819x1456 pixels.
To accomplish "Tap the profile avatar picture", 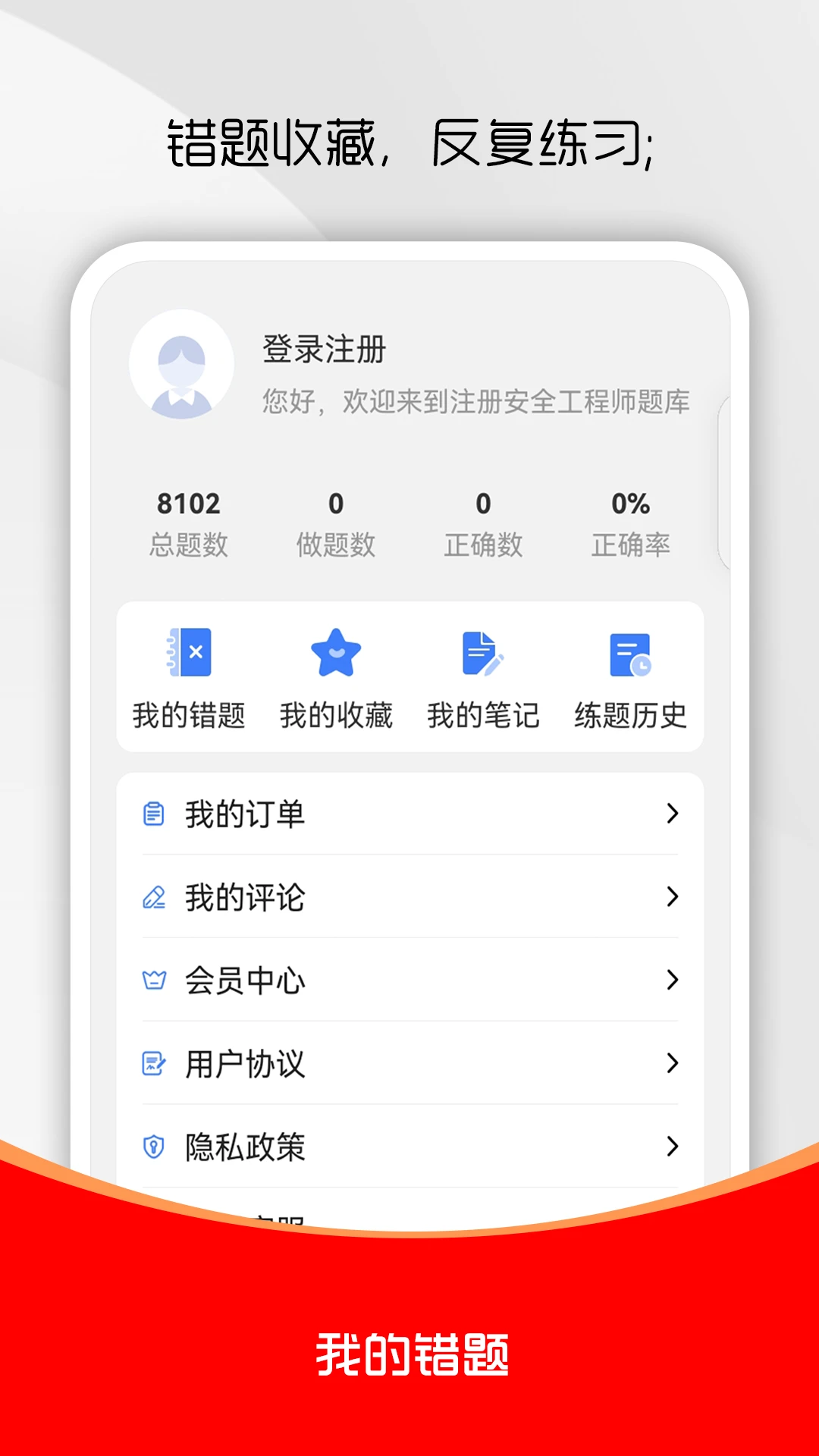I will pyautogui.click(x=181, y=365).
